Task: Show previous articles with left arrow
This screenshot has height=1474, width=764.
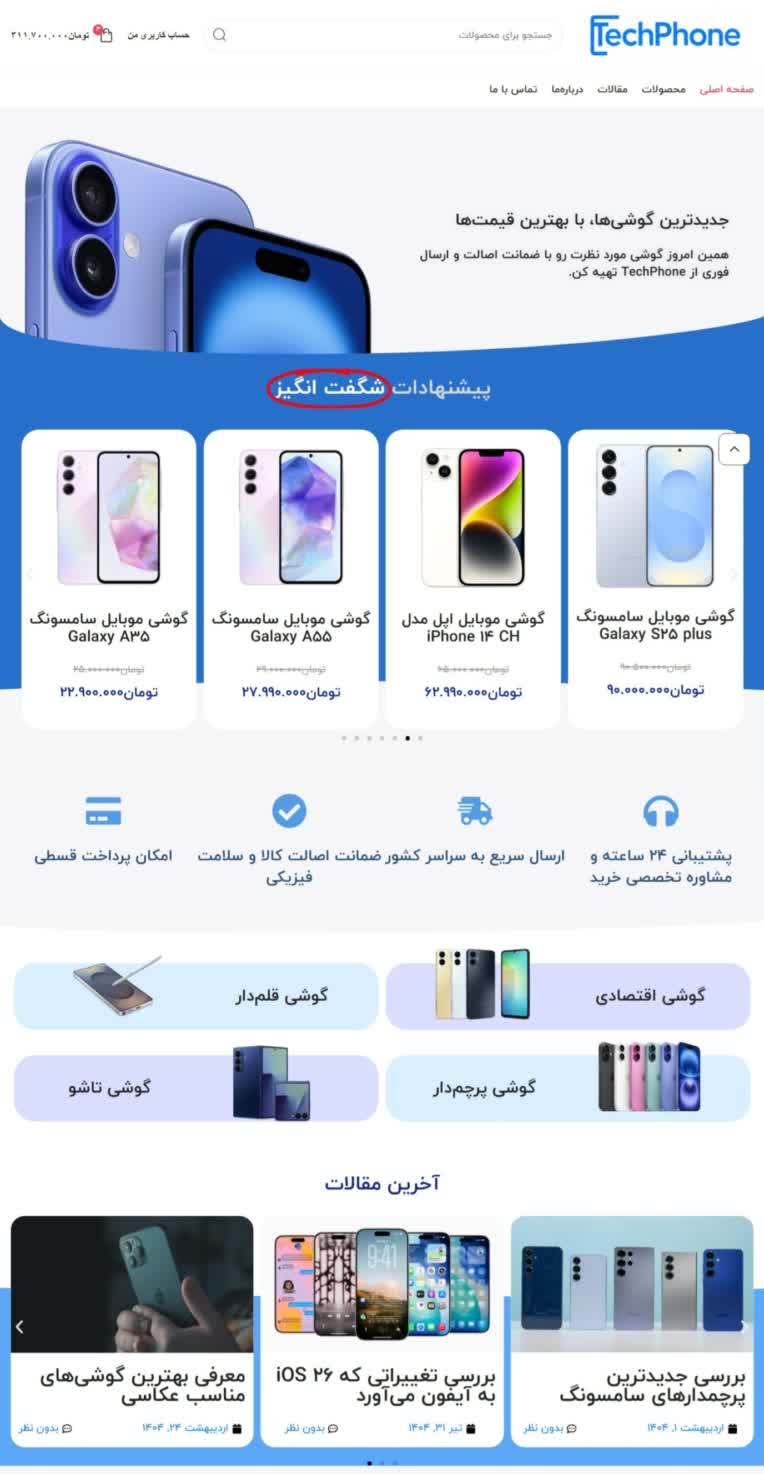Action: point(19,1327)
